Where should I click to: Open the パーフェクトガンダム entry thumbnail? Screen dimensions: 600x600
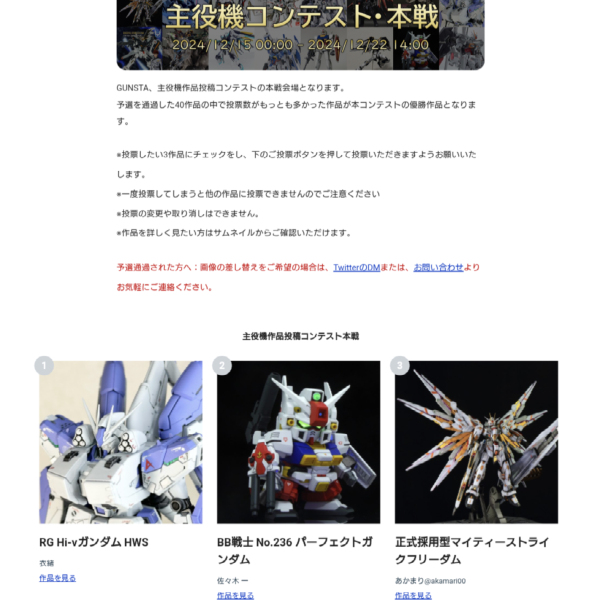(298, 442)
